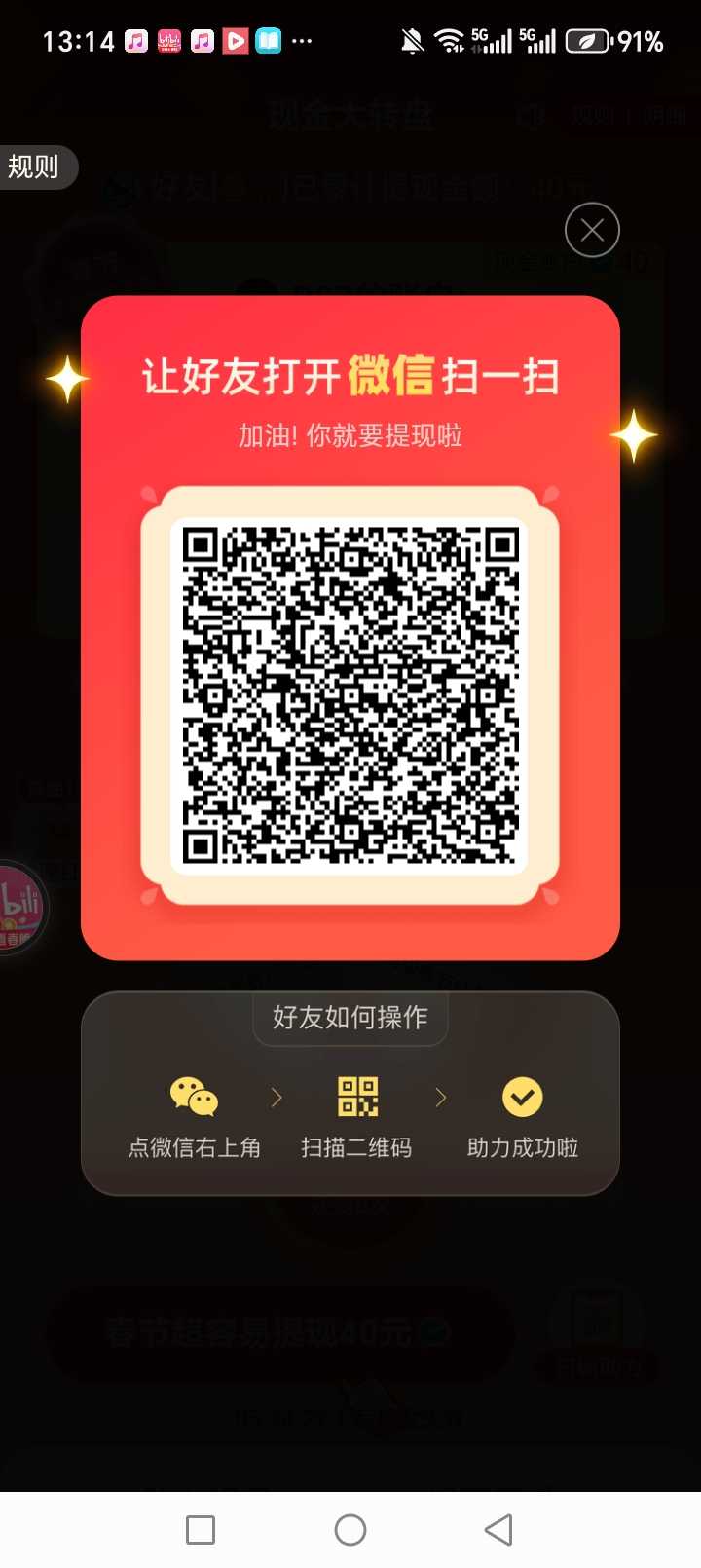This screenshot has height=1568, width=701.
Task: Close the WeChat QR code popup
Action: click(x=592, y=231)
